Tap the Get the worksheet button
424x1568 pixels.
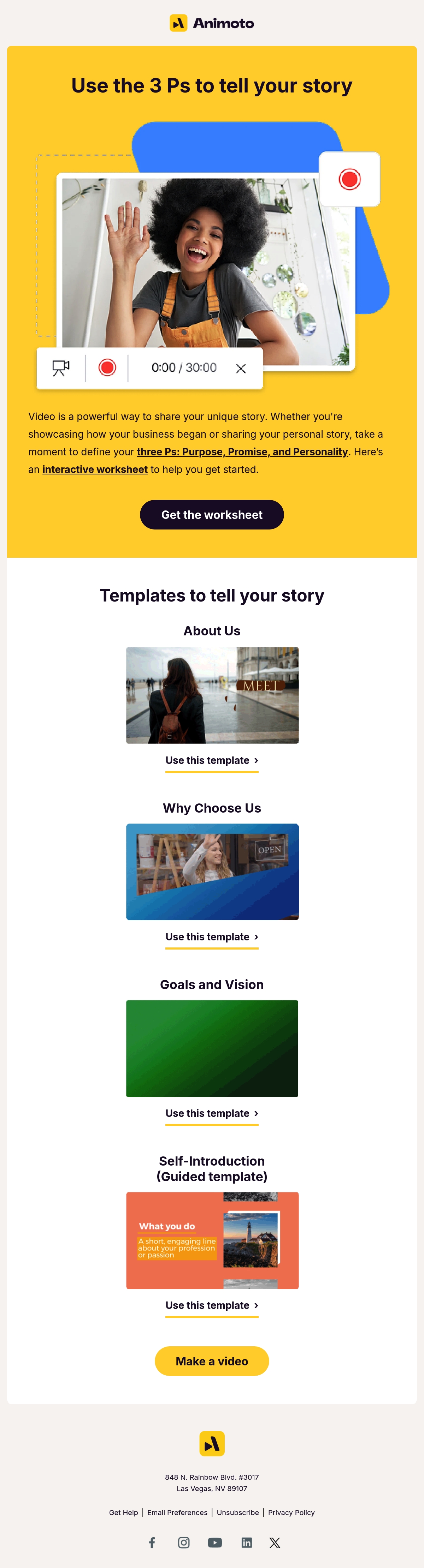click(x=211, y=514)
